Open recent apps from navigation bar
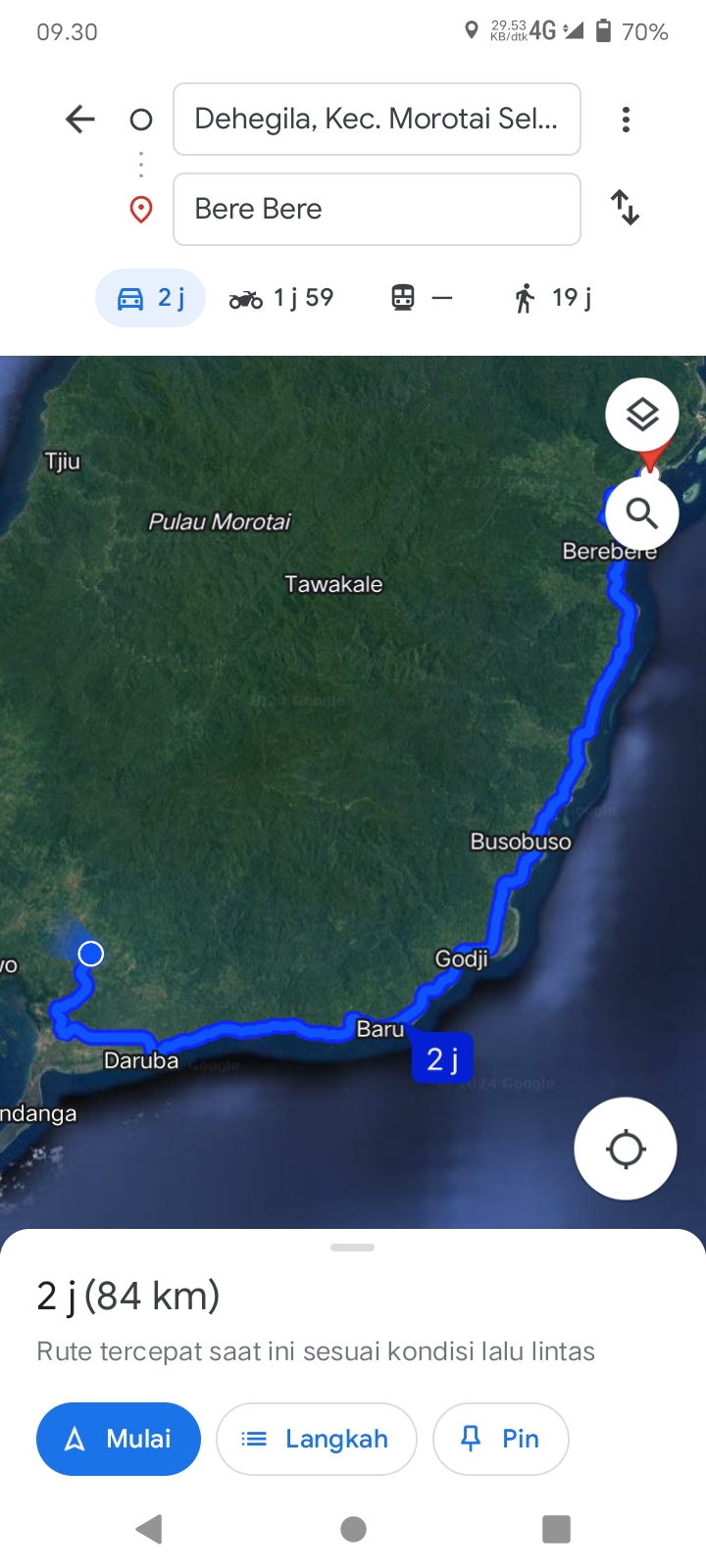Viewport: 706px width, 1568px height. (556, 1529)
